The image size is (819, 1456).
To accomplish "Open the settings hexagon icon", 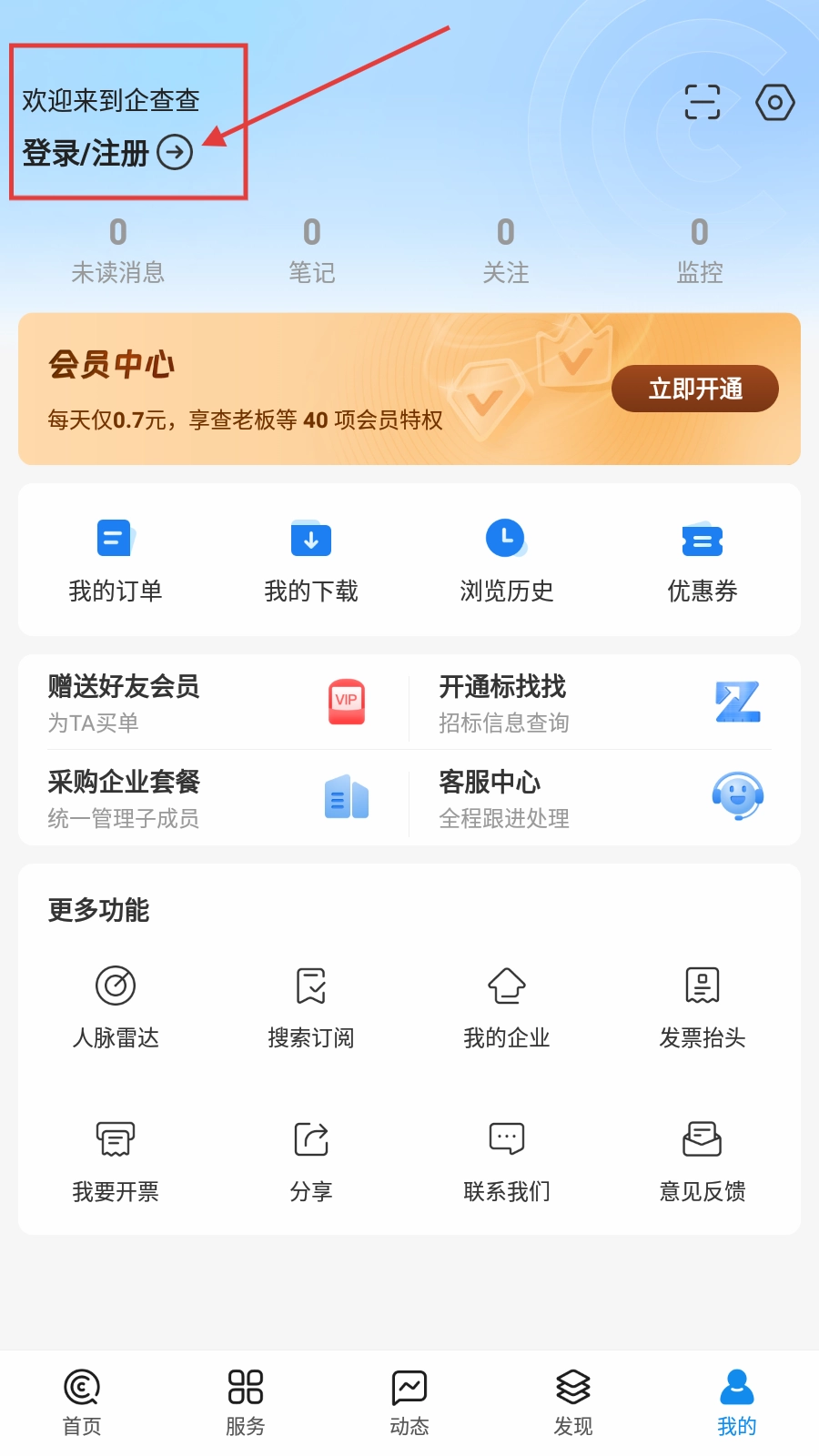I will [774, 103].
